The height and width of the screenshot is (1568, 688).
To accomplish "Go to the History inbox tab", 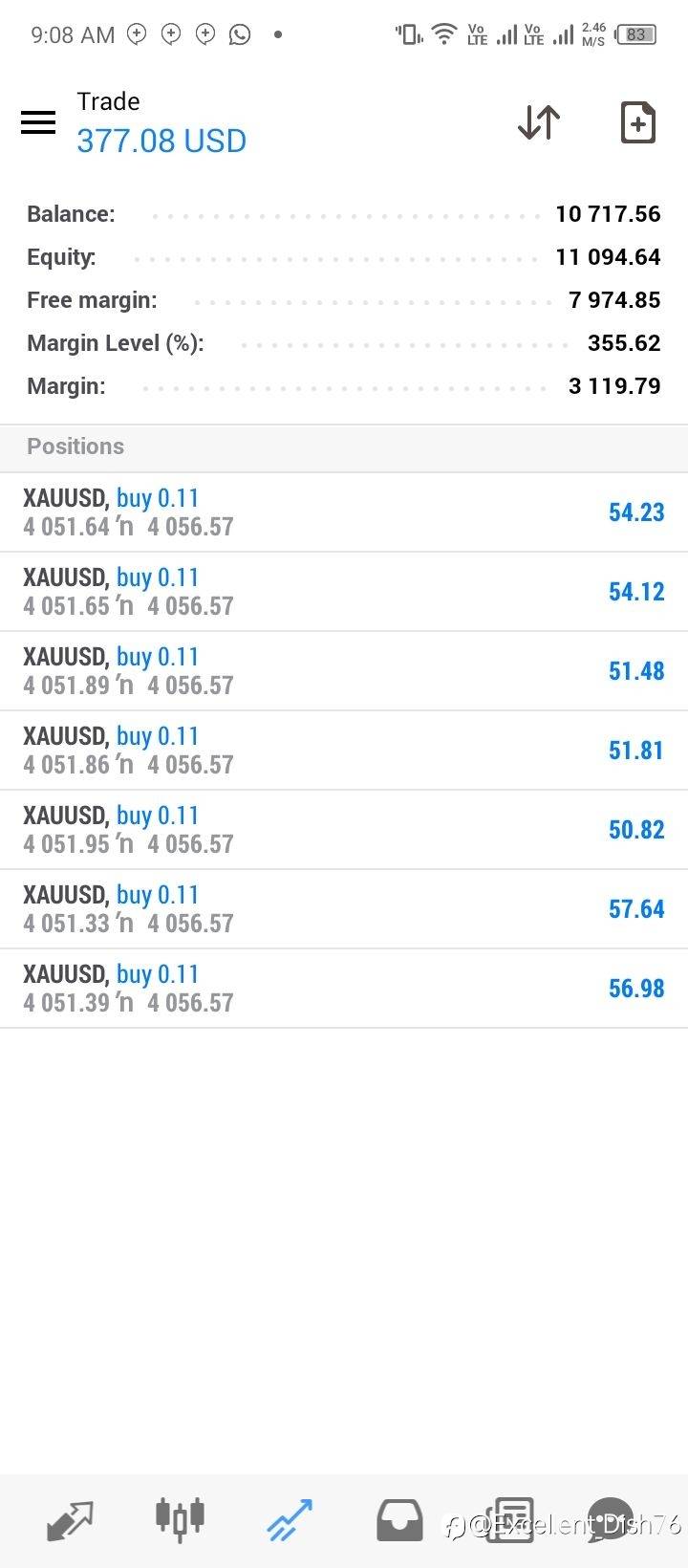I will coord(399,1520).
